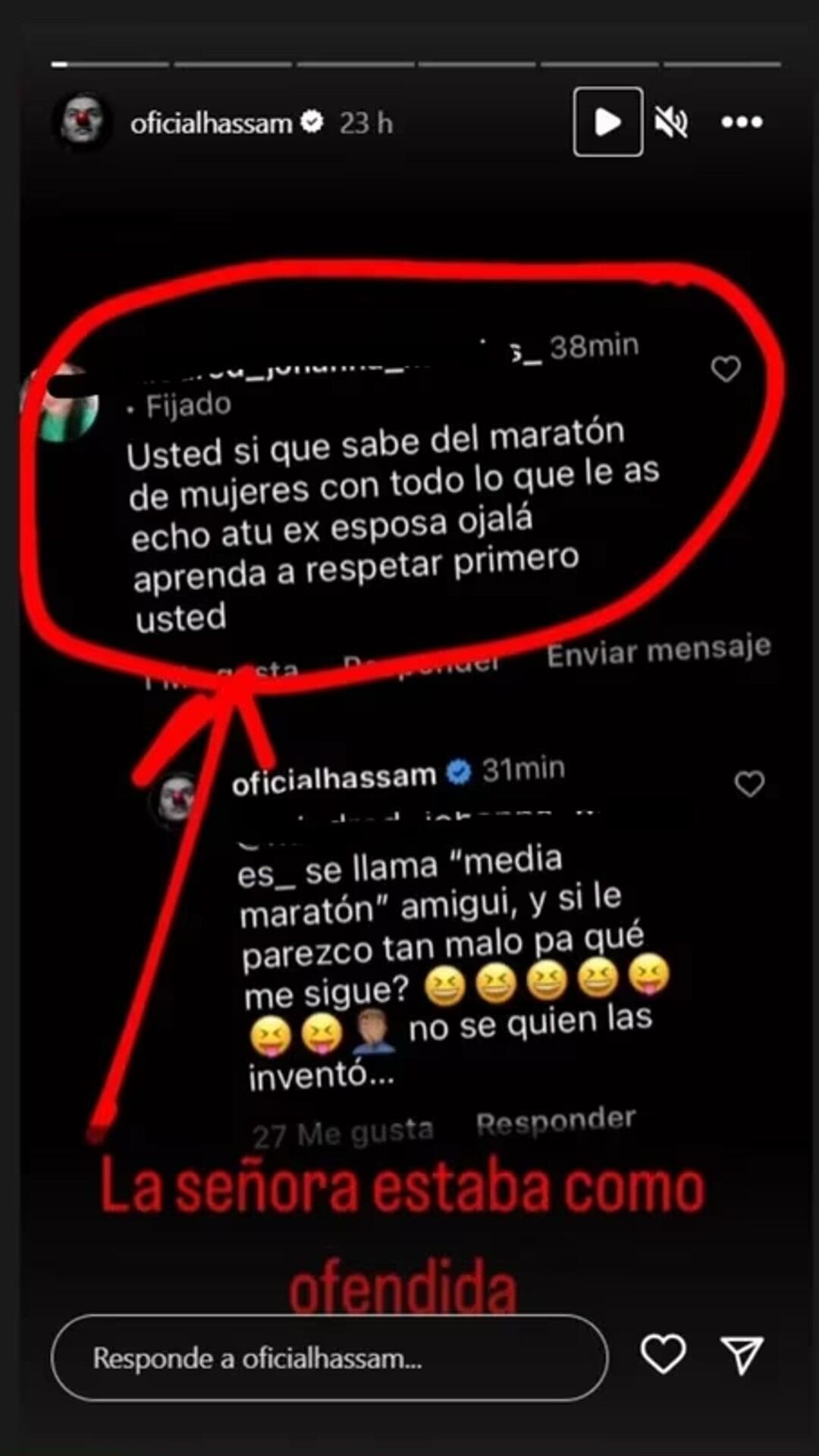Like the pinned comment with its heart
Screen dimensions: 819x1456
[x=726, y=369]
